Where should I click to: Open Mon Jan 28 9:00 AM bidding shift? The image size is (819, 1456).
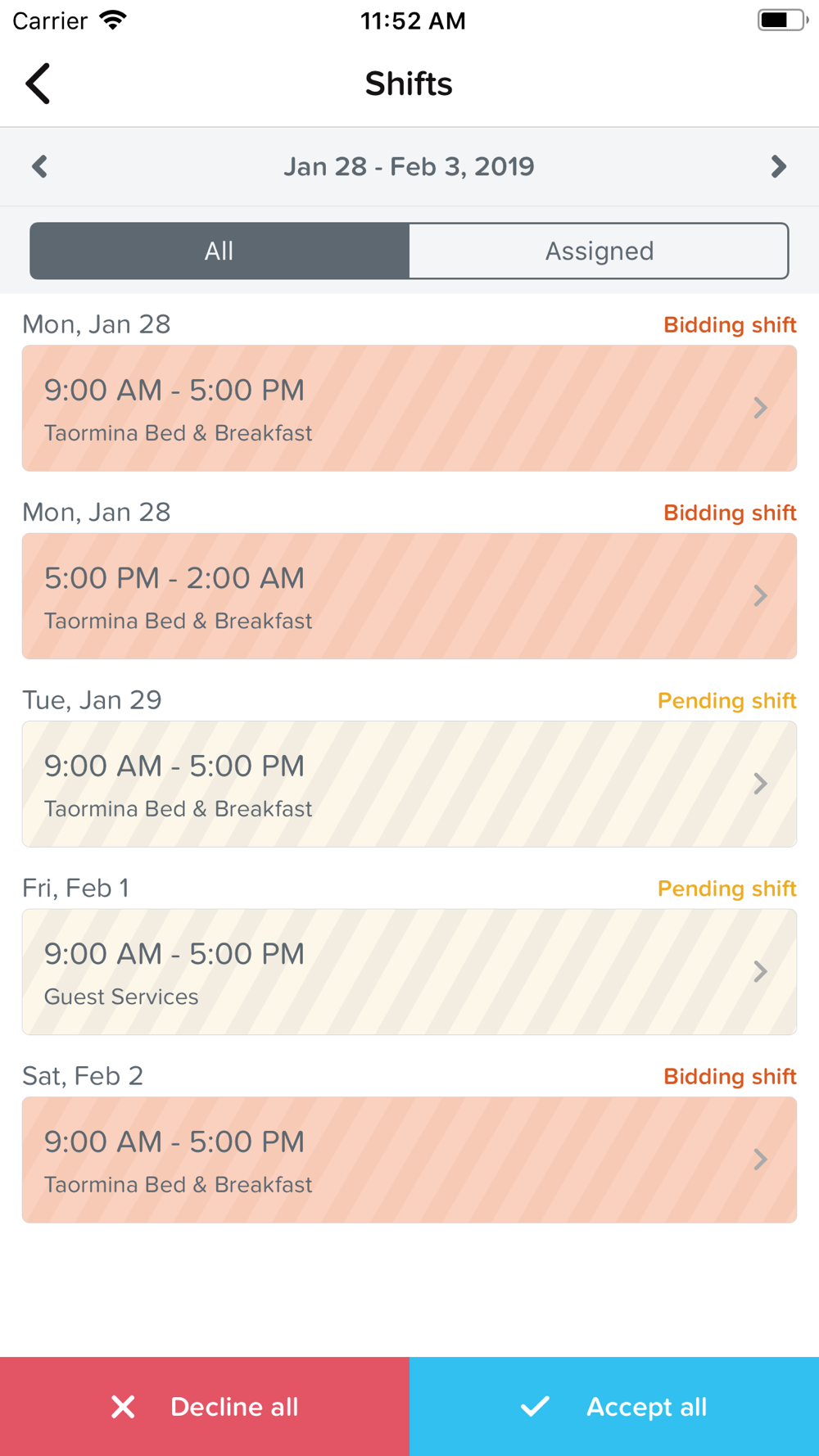(x=409, y=408)
